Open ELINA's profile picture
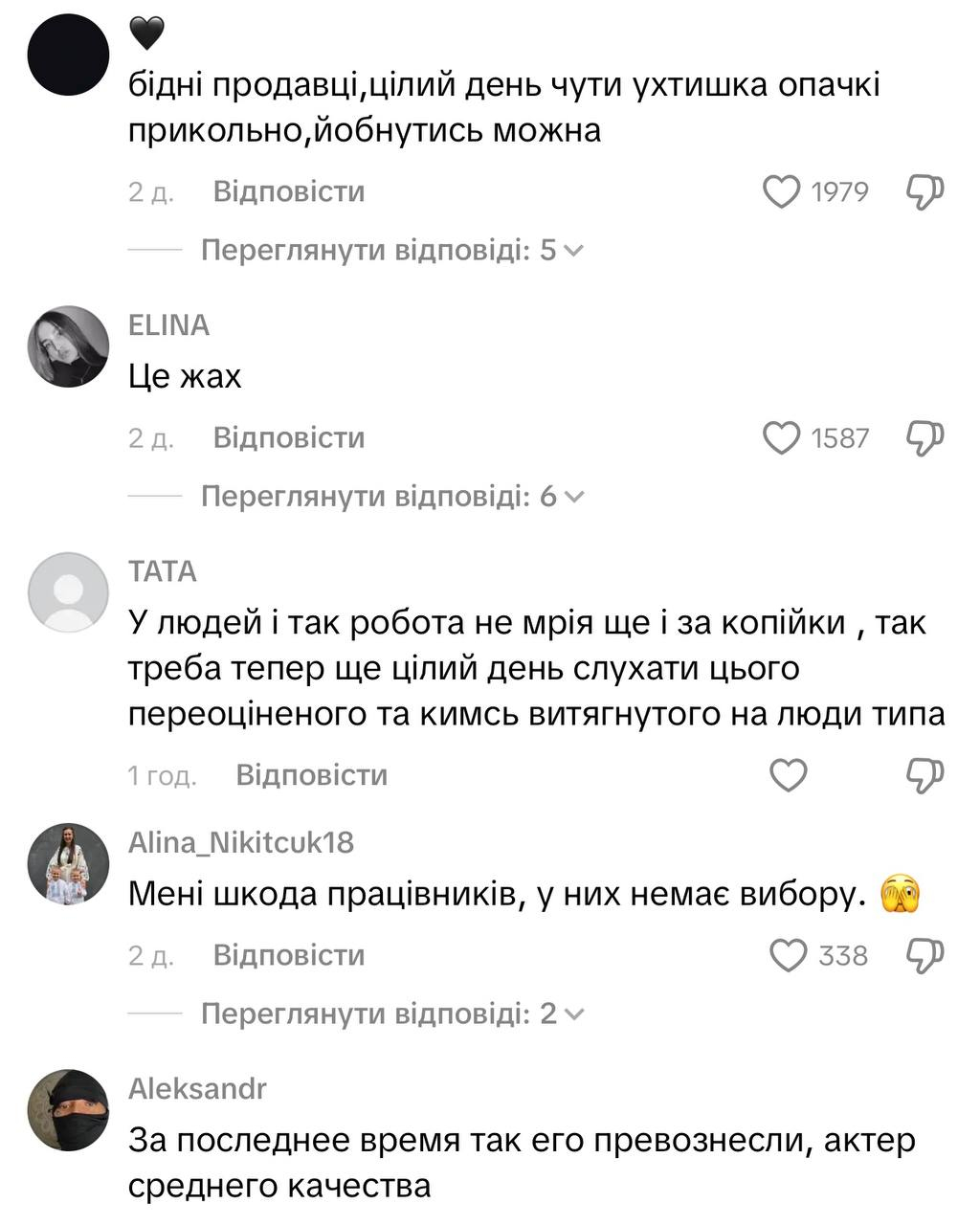 tap(68, 346)
